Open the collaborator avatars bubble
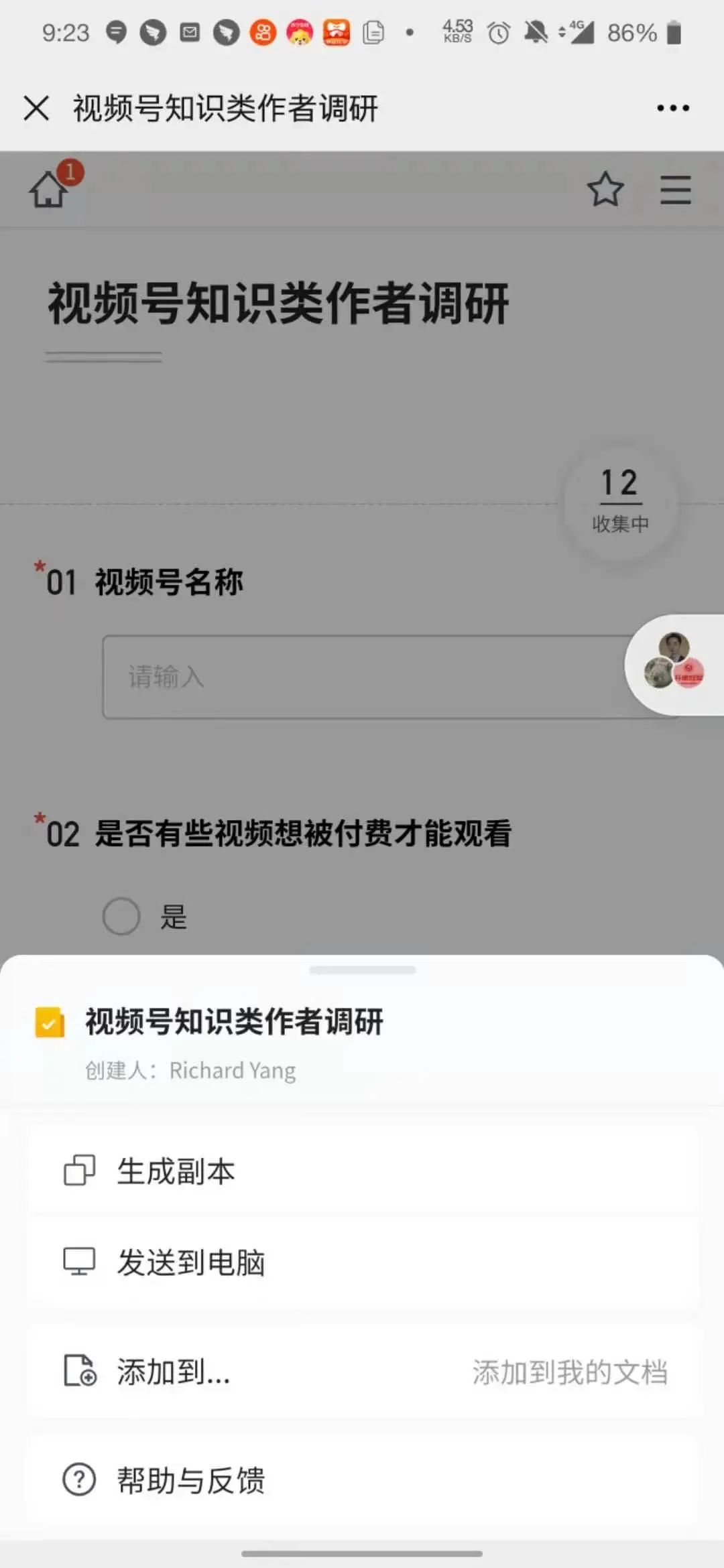Viewport: 724px width, 1568px height. click(674, 665)
